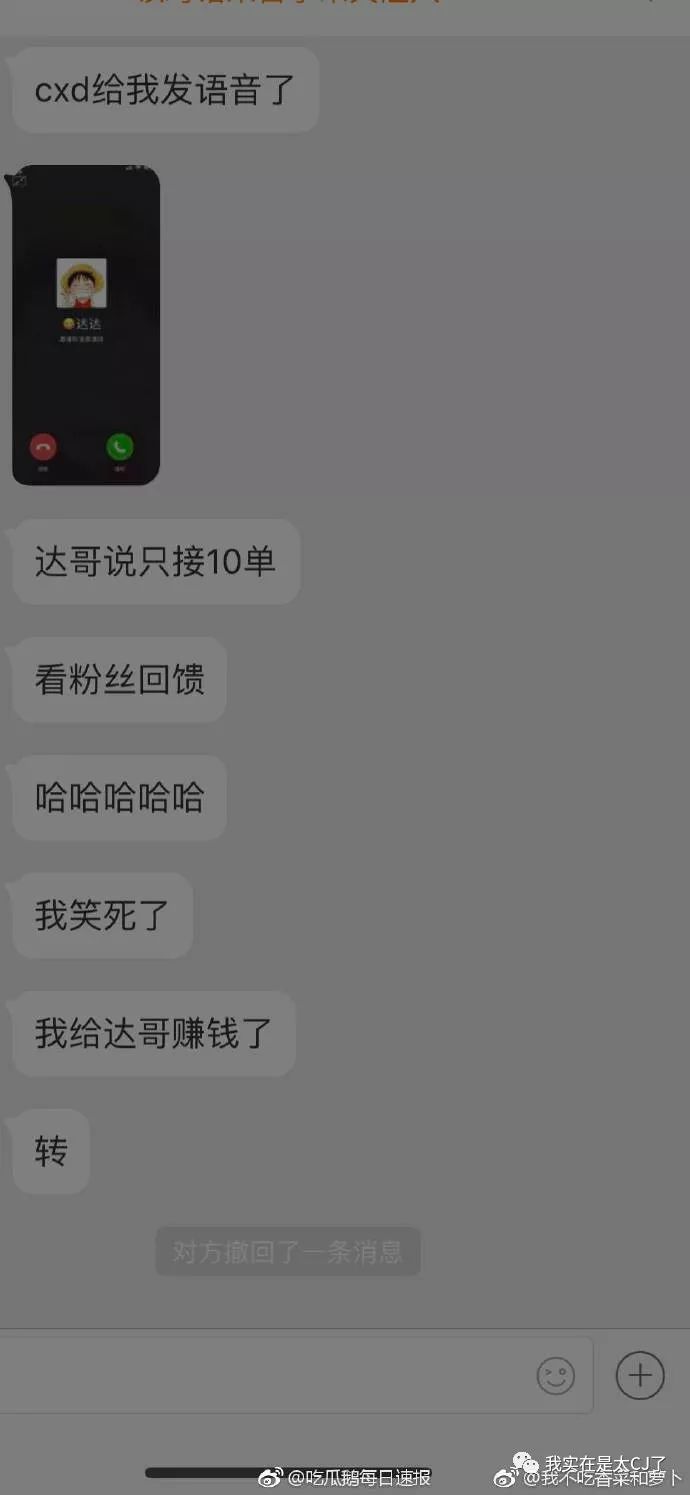690x1495 pixels.
Task: Focus the message input field
Action: click(x=260, y=1376)
